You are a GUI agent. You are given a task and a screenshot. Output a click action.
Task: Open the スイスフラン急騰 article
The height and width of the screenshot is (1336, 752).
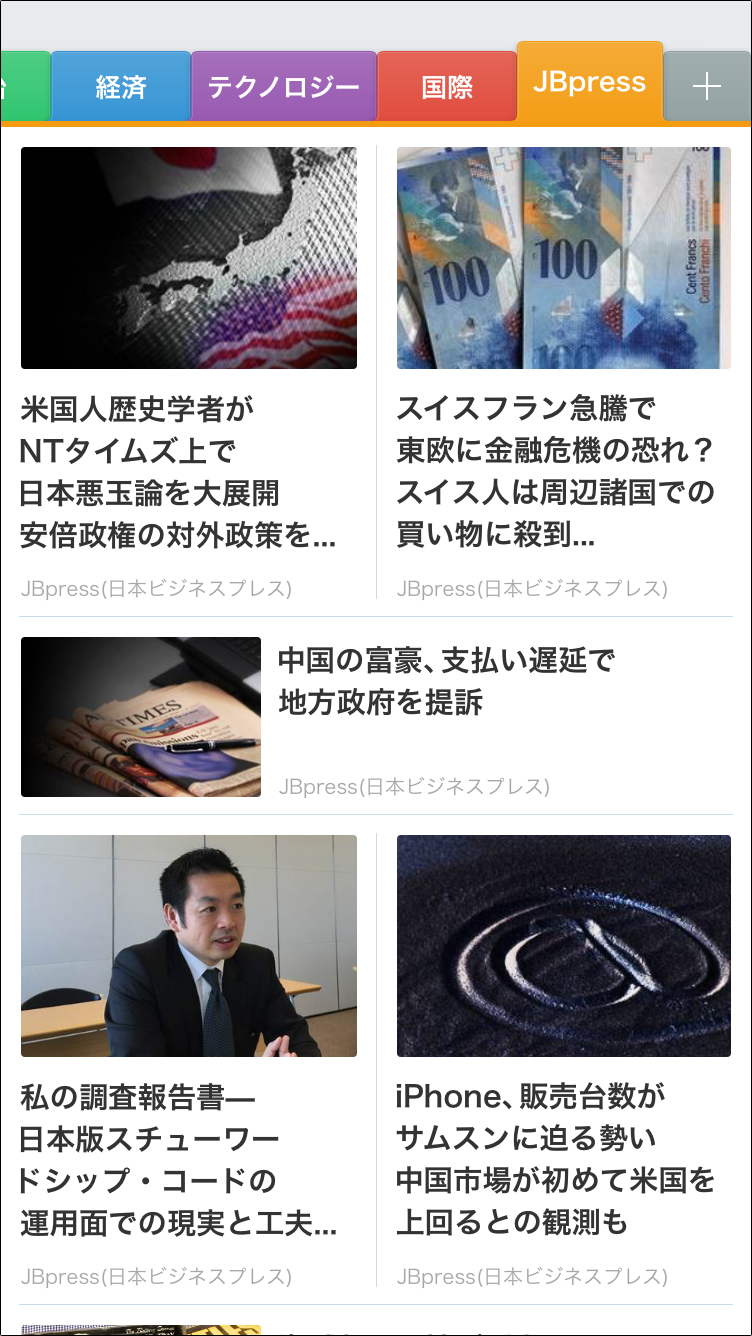[x=564, y=373]
